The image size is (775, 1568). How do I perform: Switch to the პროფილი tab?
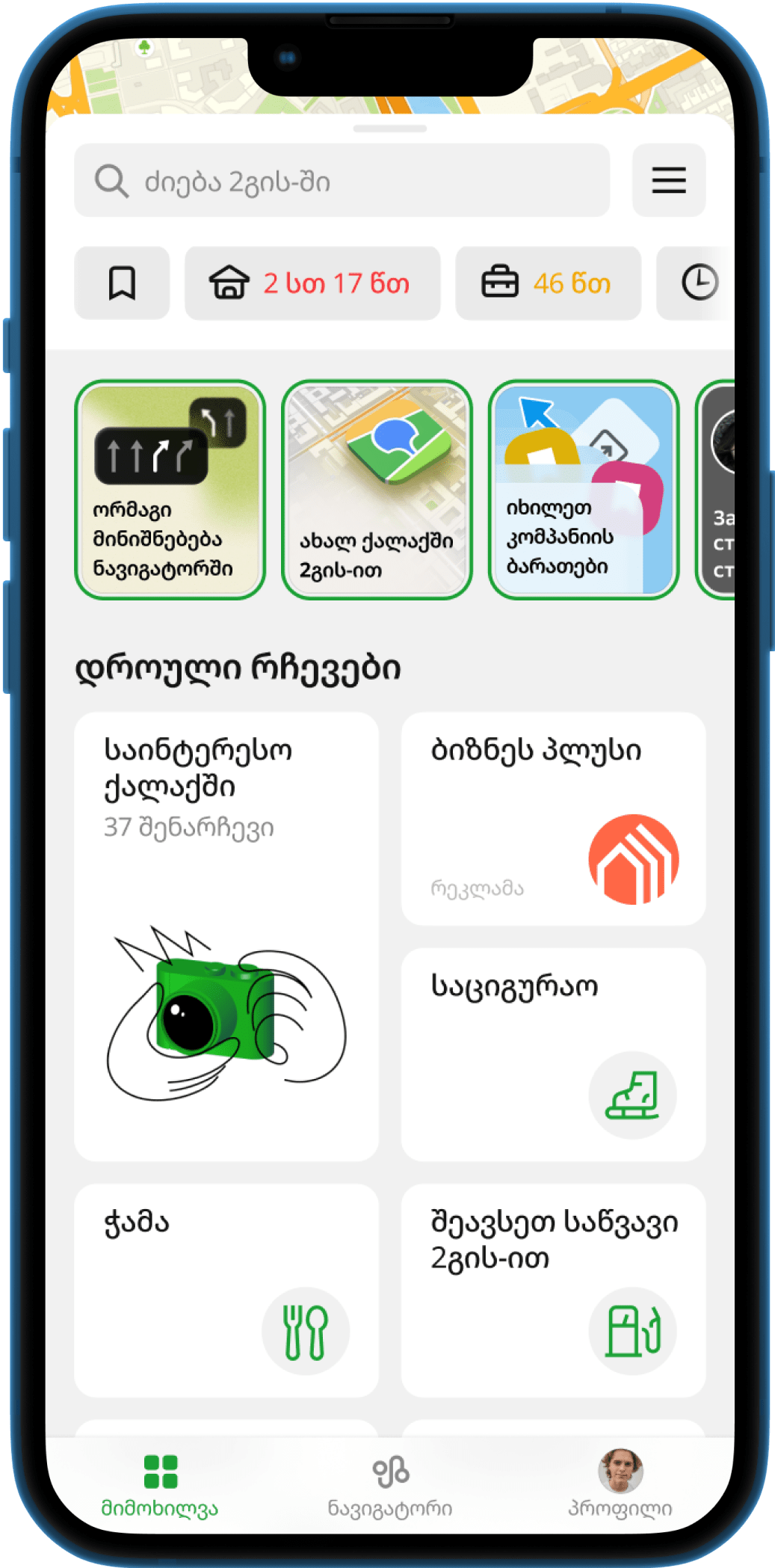point(620,1485)
